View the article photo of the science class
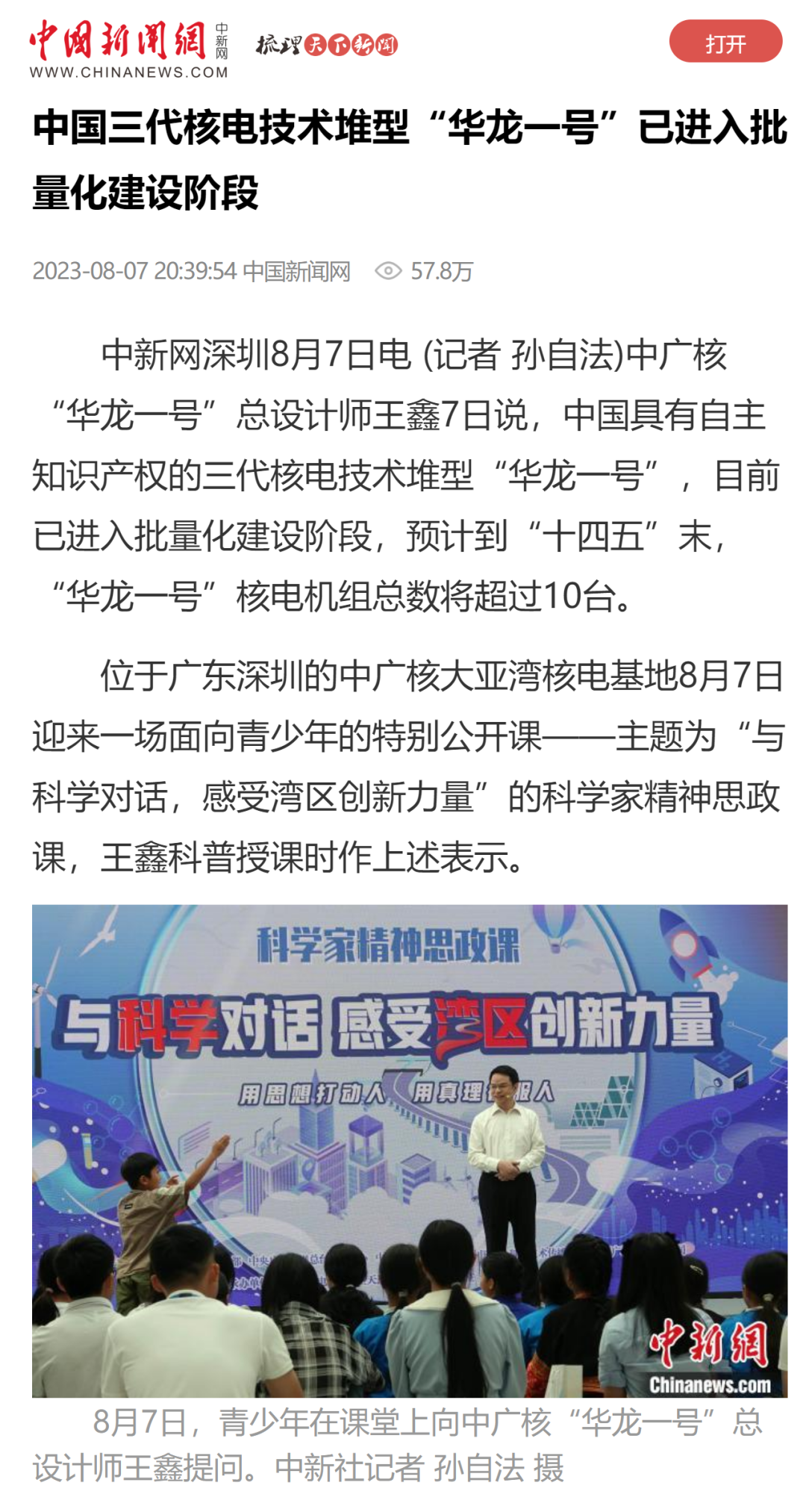This screenshot has width=806, height=1512. coord(409,1150)
